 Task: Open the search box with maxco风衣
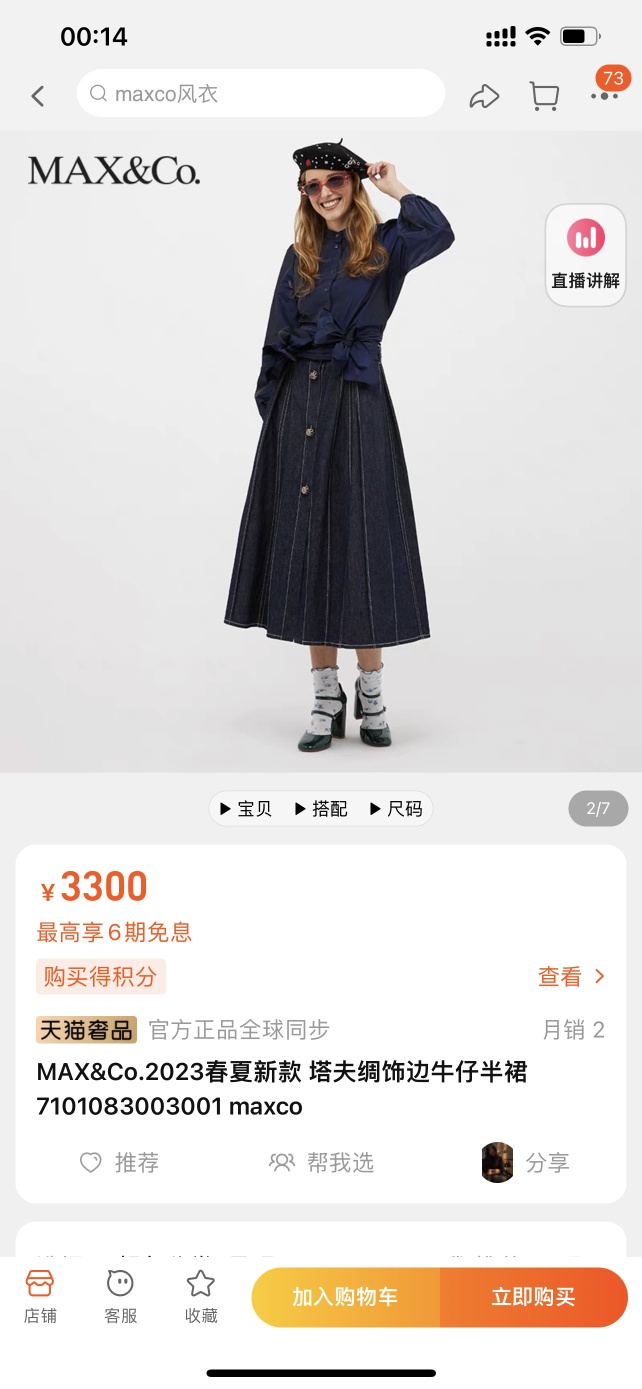click(x=260, y=94)
